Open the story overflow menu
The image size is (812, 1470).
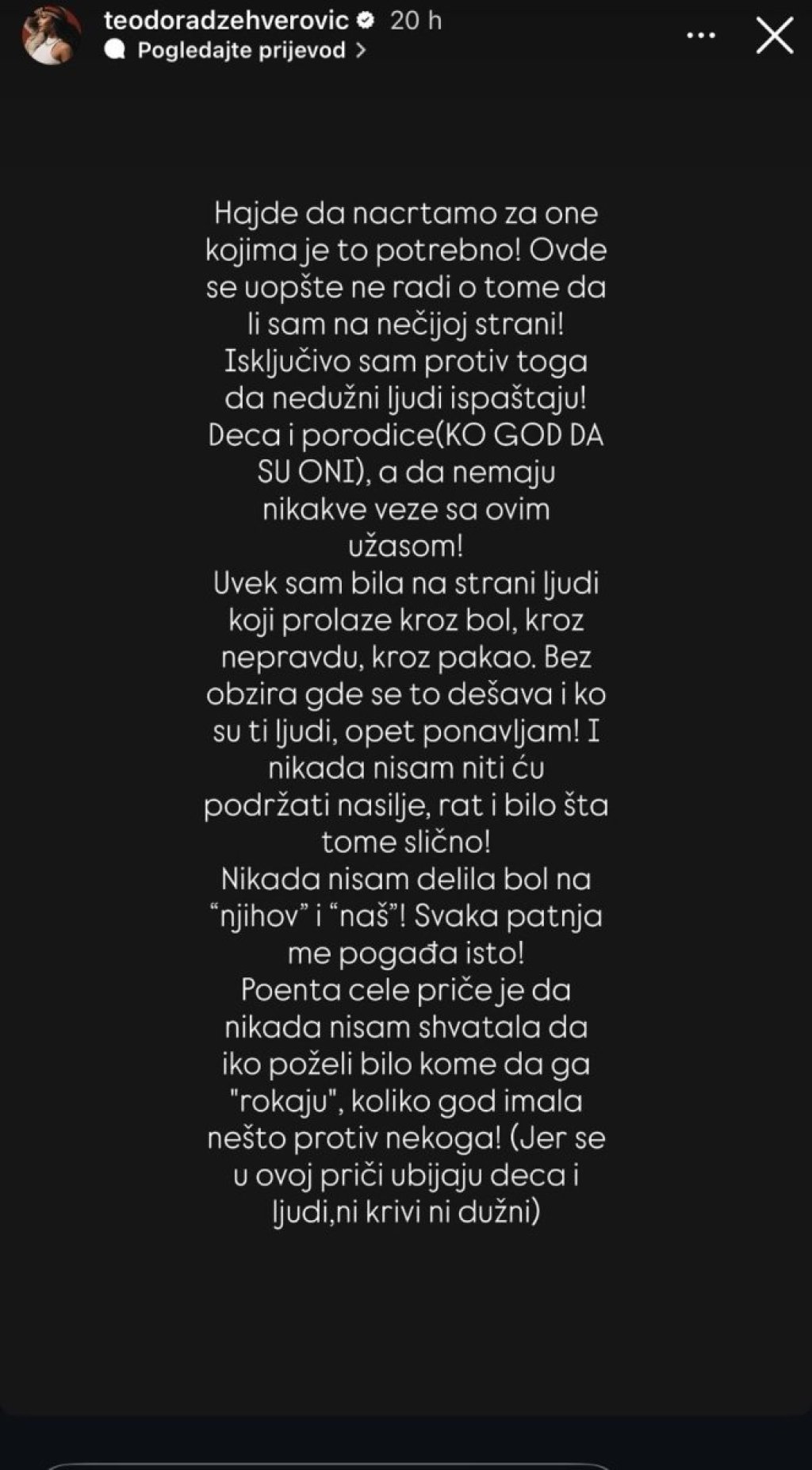click(x=700, y=36)
